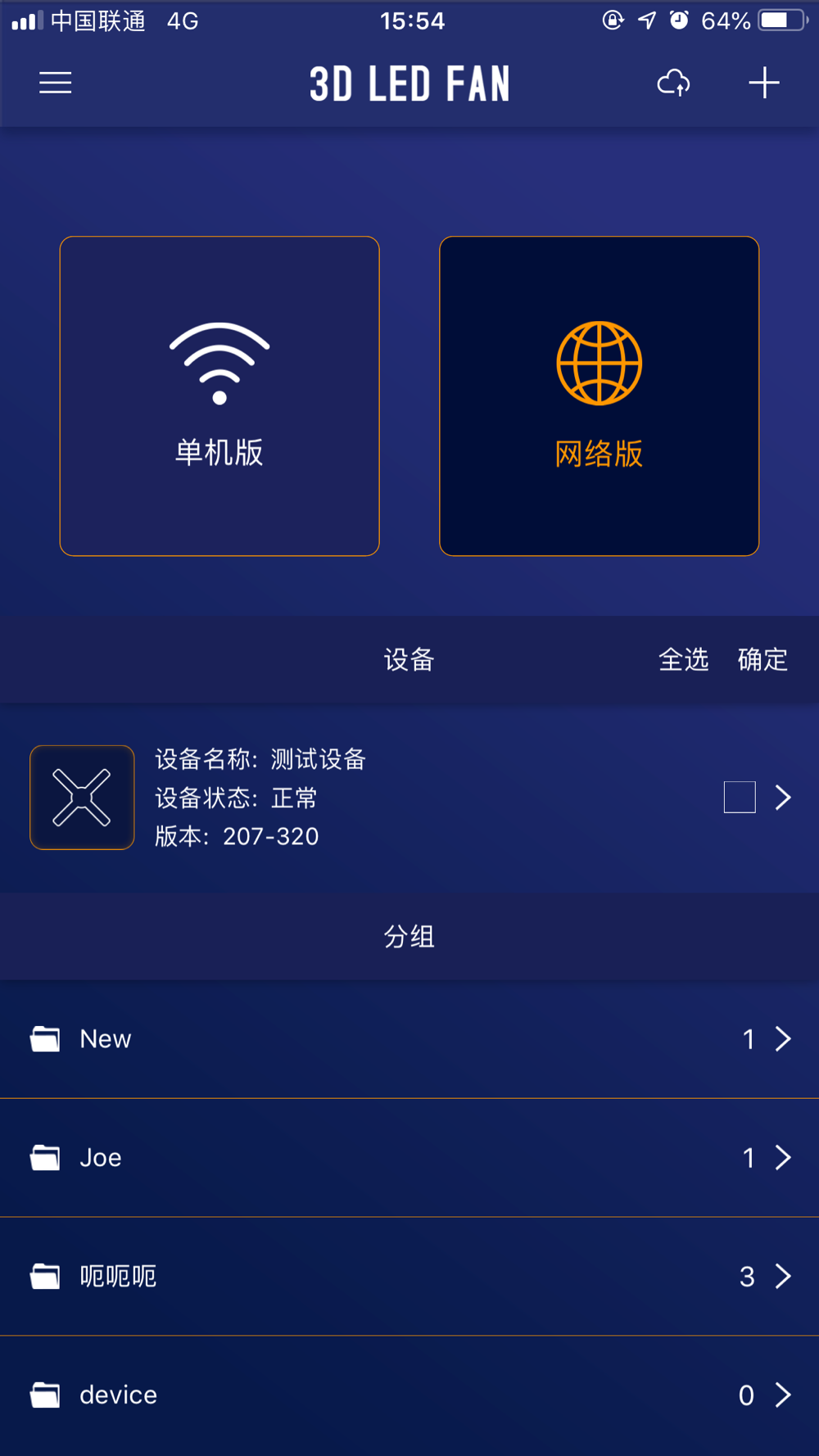Confirm selection with 确定
This screenshot has width=819, height=1456.
coord(762,659)
